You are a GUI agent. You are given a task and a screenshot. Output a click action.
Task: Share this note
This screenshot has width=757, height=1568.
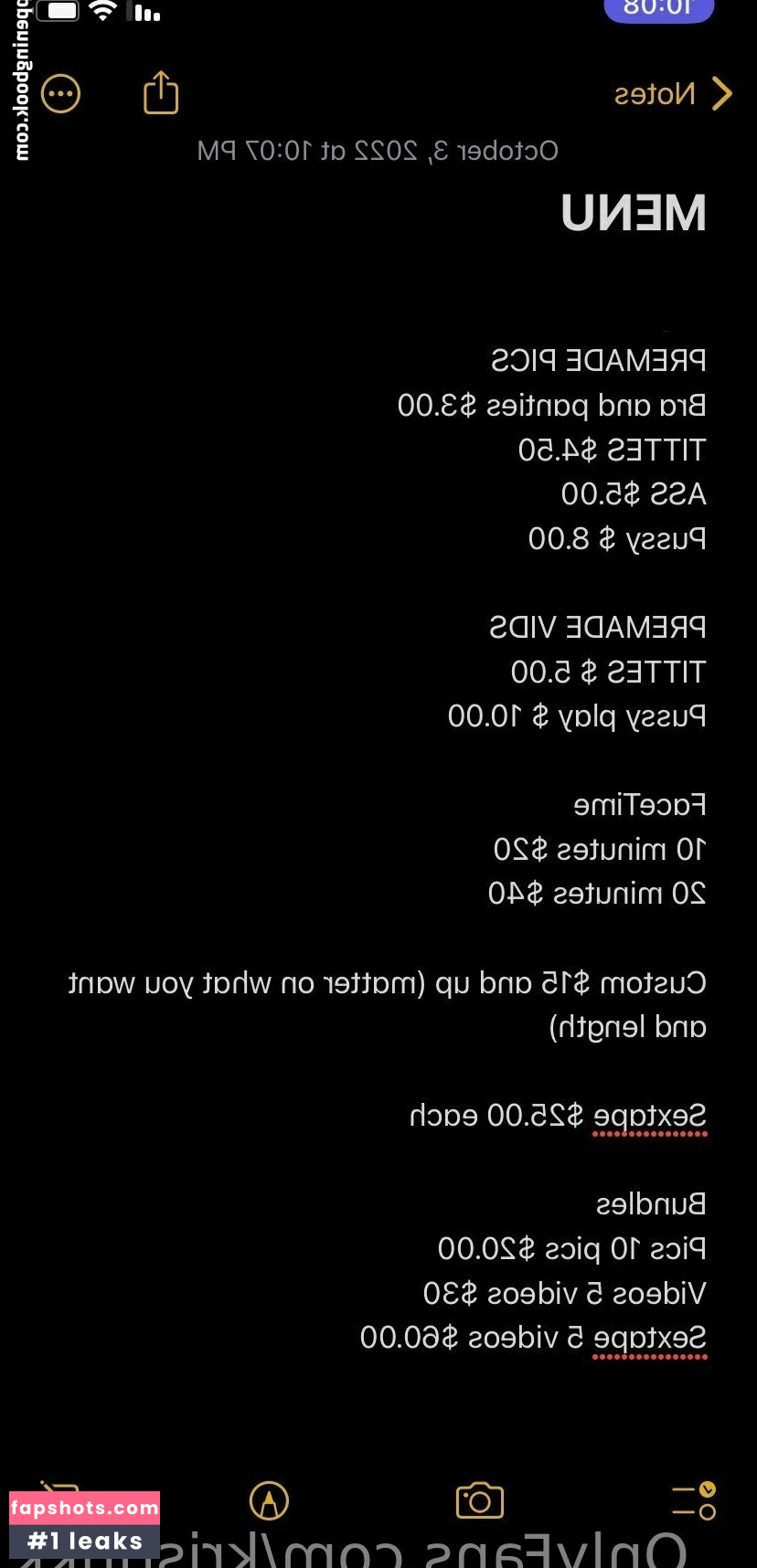(x=161, y=92)
